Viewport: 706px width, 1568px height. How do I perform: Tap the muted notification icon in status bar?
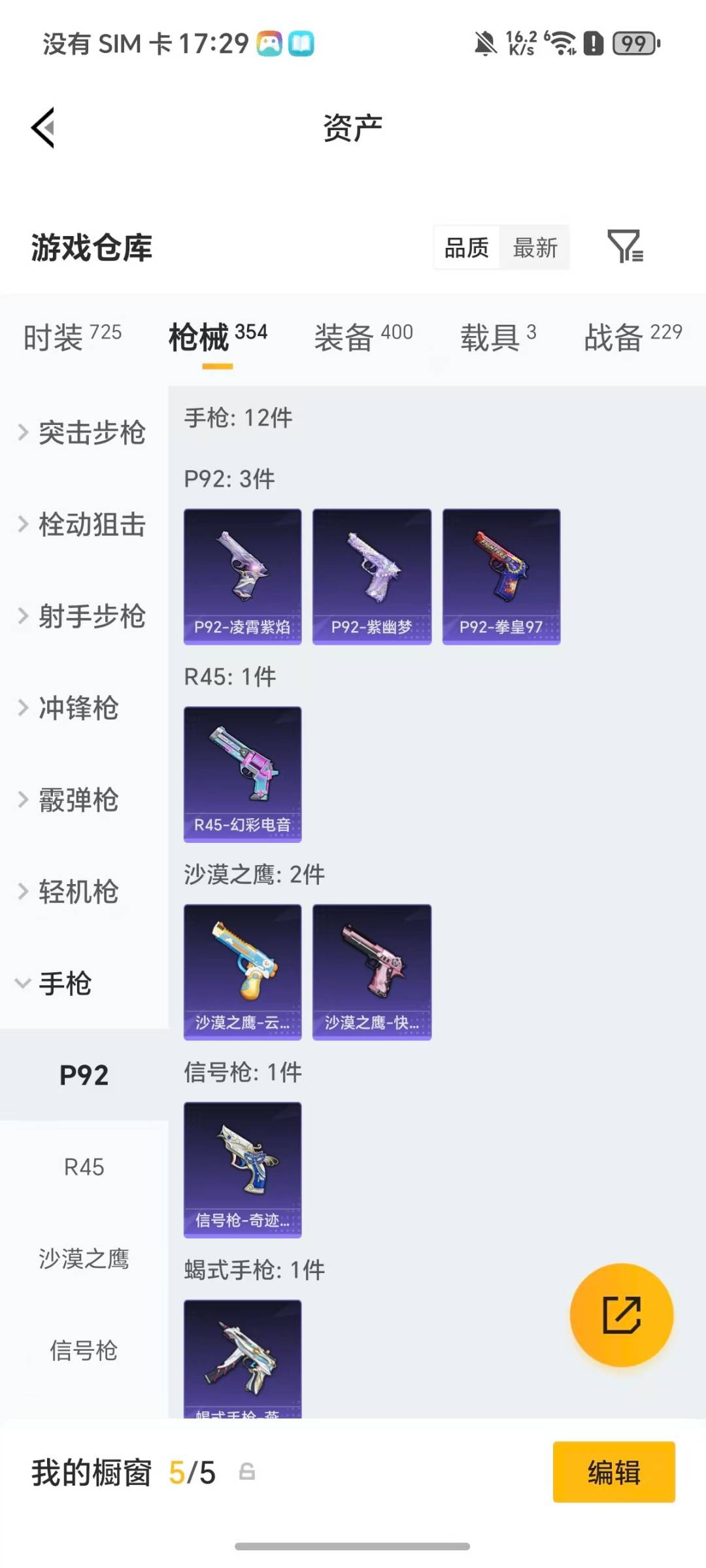click(484, 42)
